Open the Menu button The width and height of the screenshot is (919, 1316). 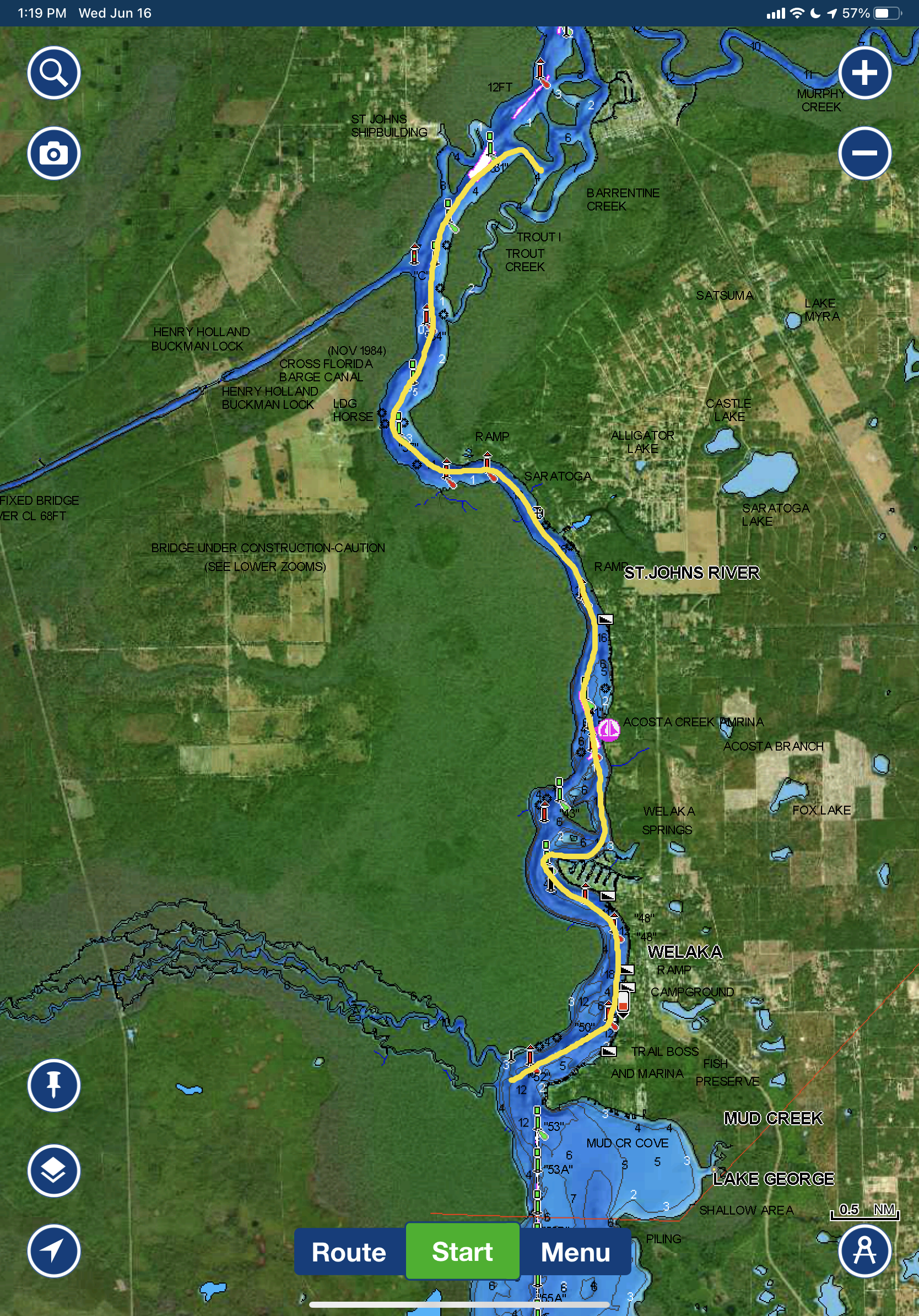coord(575,1252)
